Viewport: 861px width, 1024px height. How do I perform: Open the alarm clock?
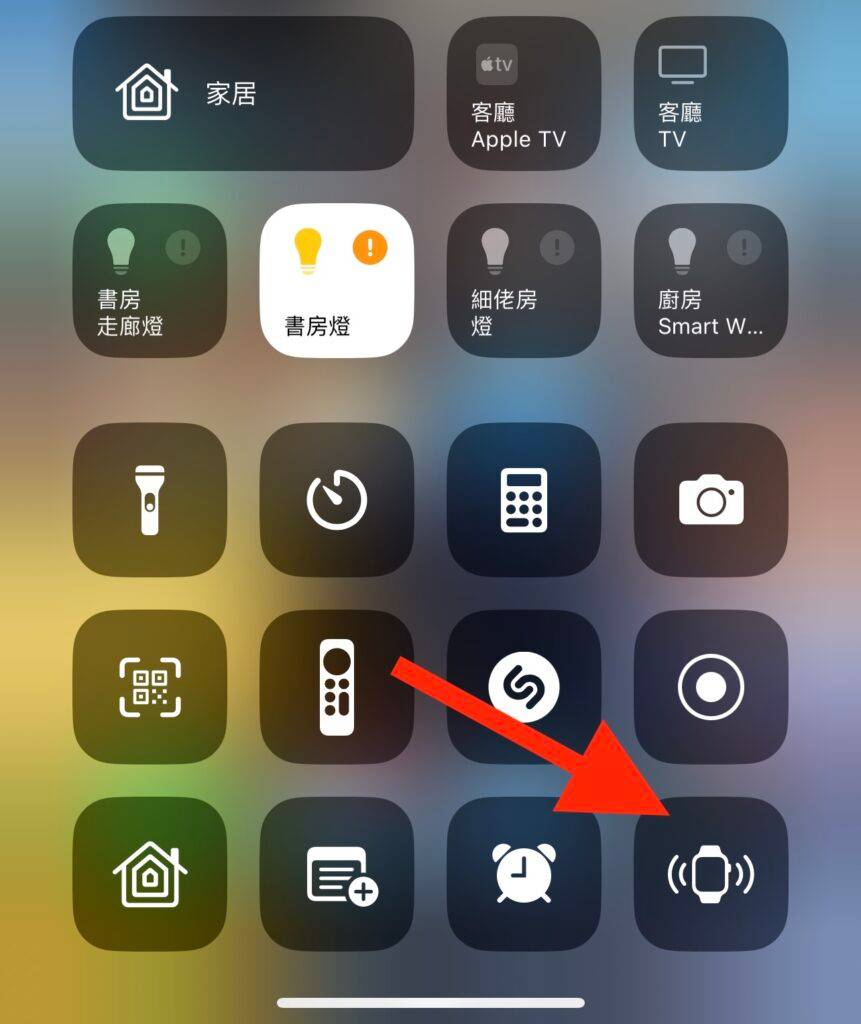[523, 873]
